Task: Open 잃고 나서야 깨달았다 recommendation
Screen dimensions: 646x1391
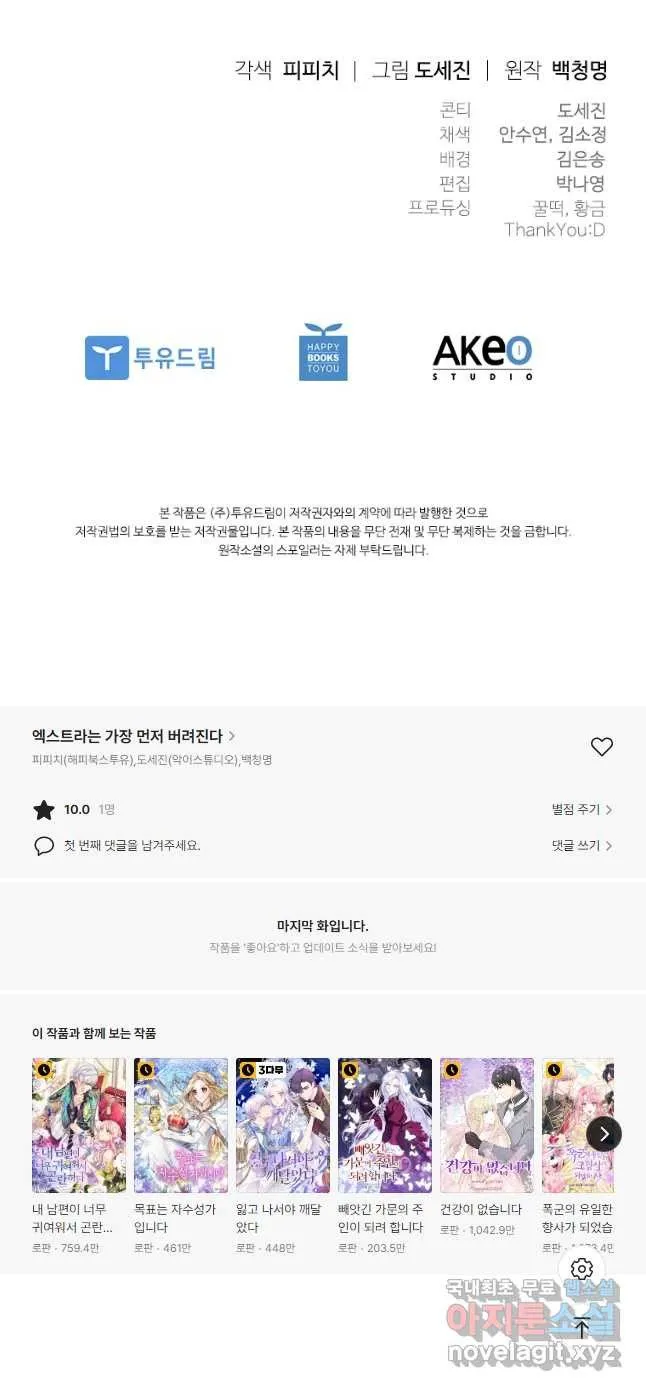Action: click(x=283, y=1125)
